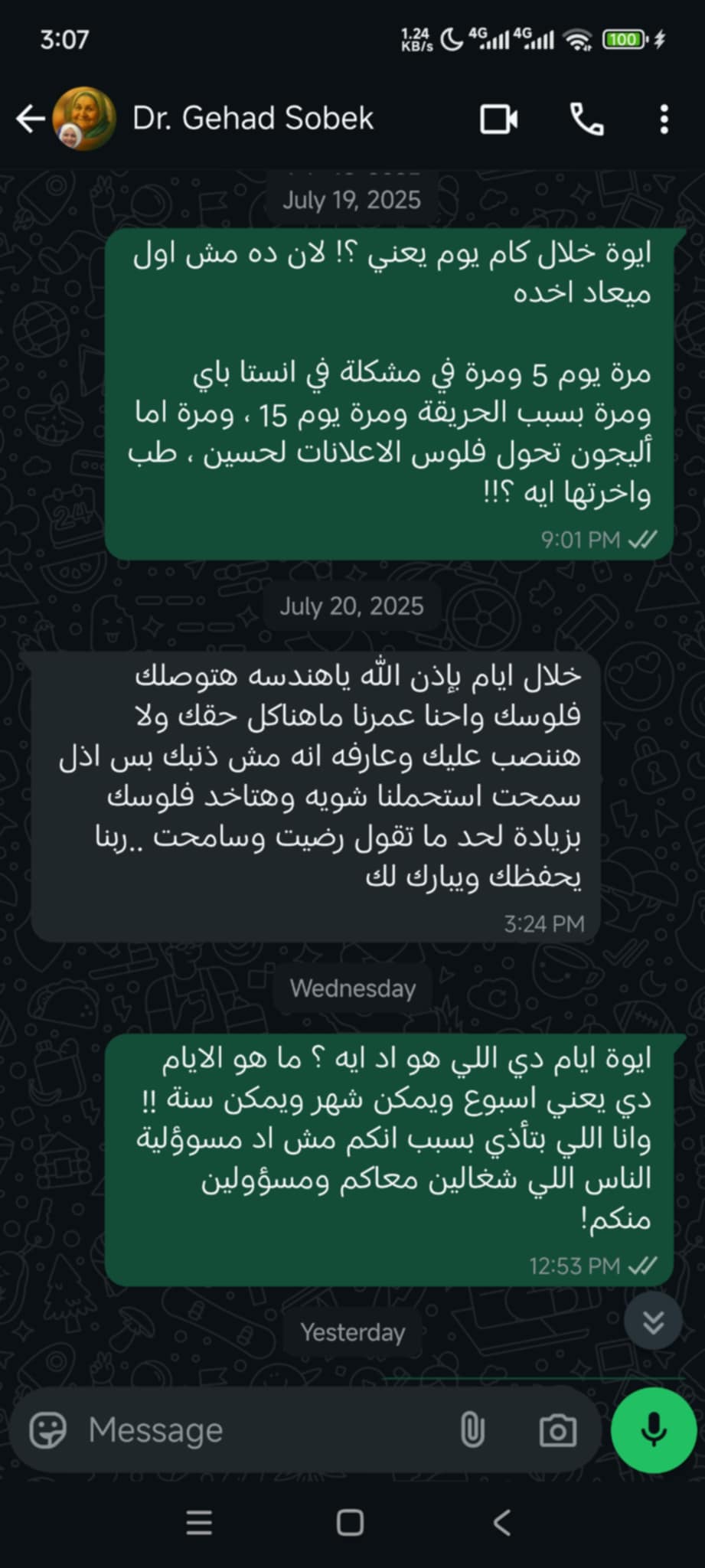Start a voice call with Dr. Gehad
The image size is (705, 1568).
coord(587,119)
